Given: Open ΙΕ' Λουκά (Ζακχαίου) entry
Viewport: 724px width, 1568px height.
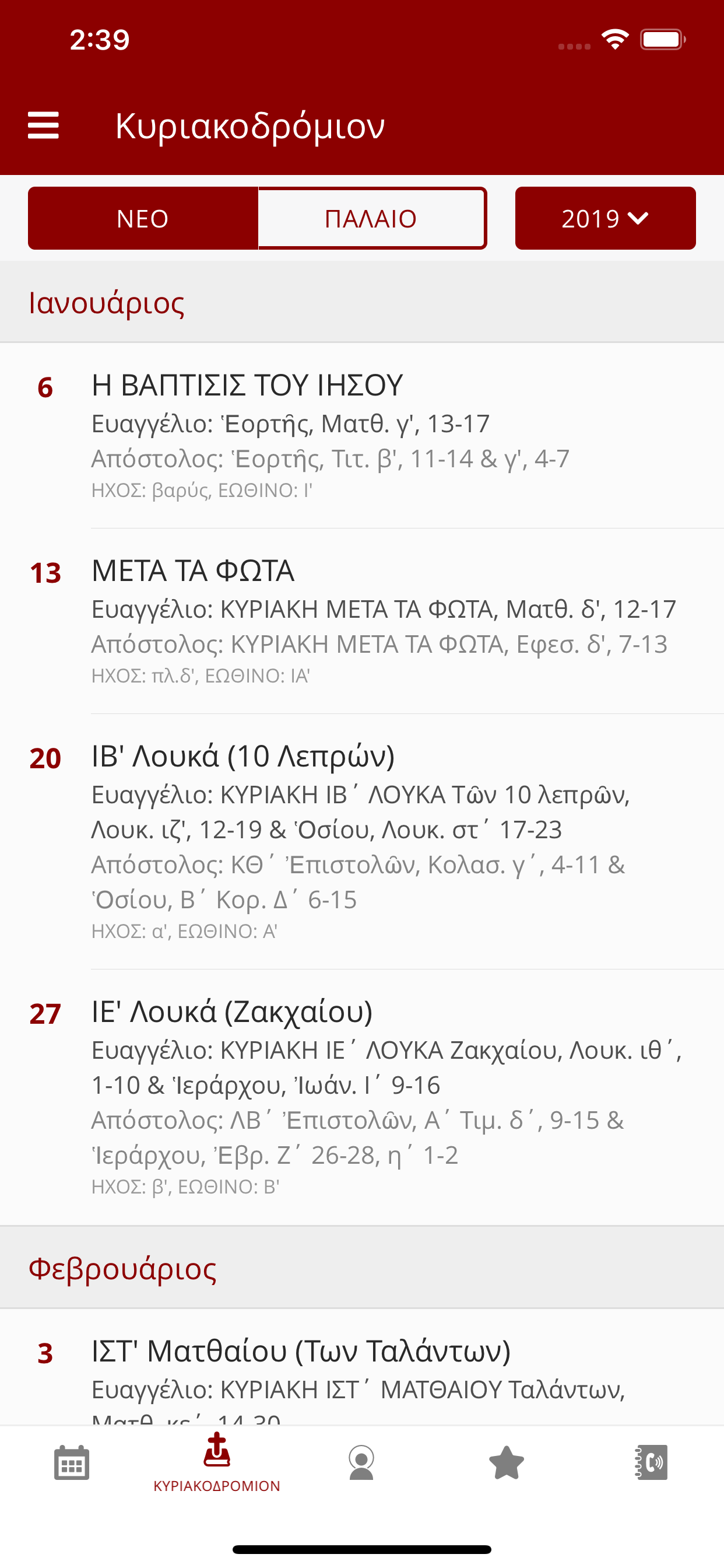Looking at the screenshot, I should click(362, 1097).
